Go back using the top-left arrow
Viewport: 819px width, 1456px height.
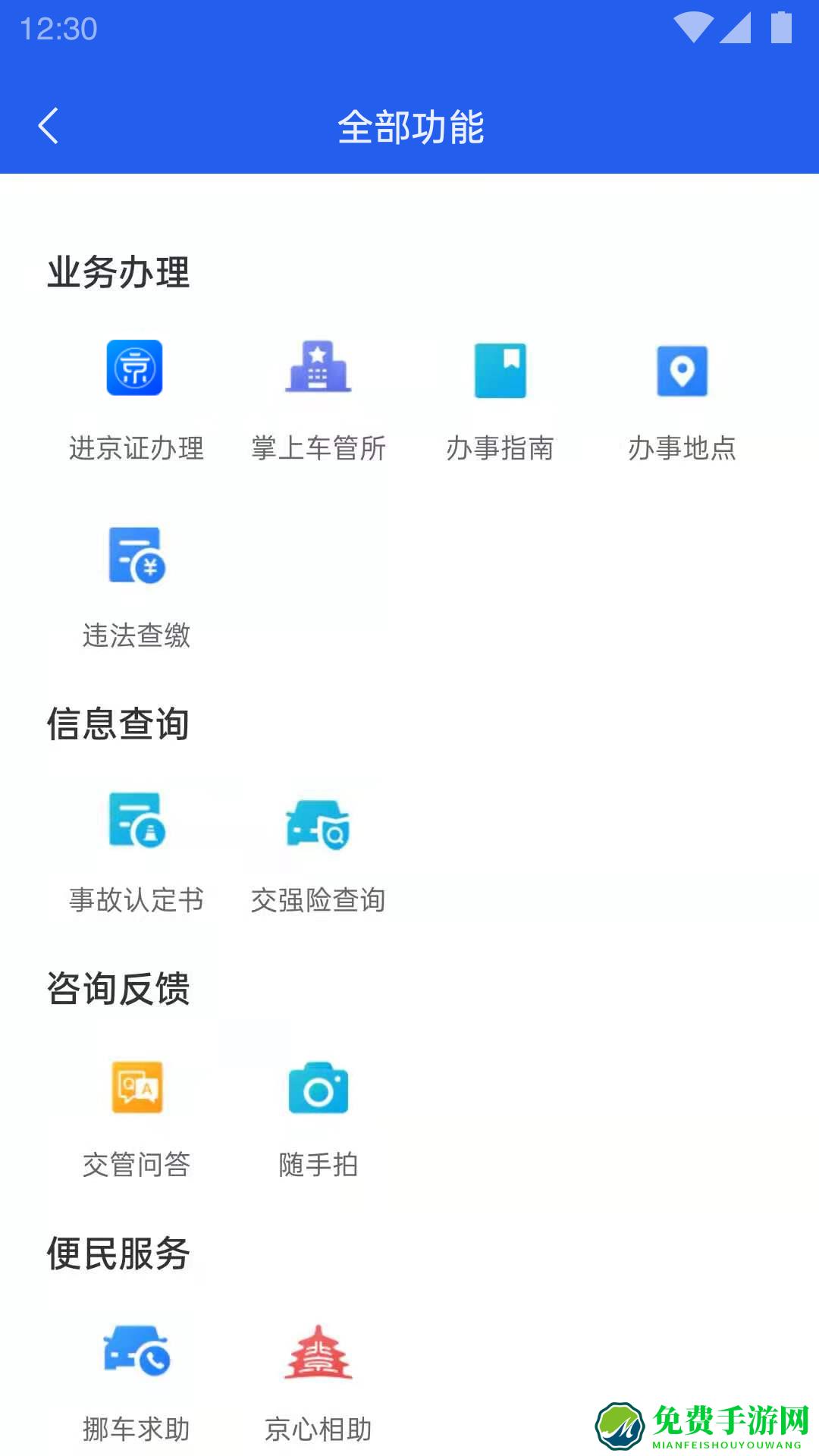click(50, 125)
